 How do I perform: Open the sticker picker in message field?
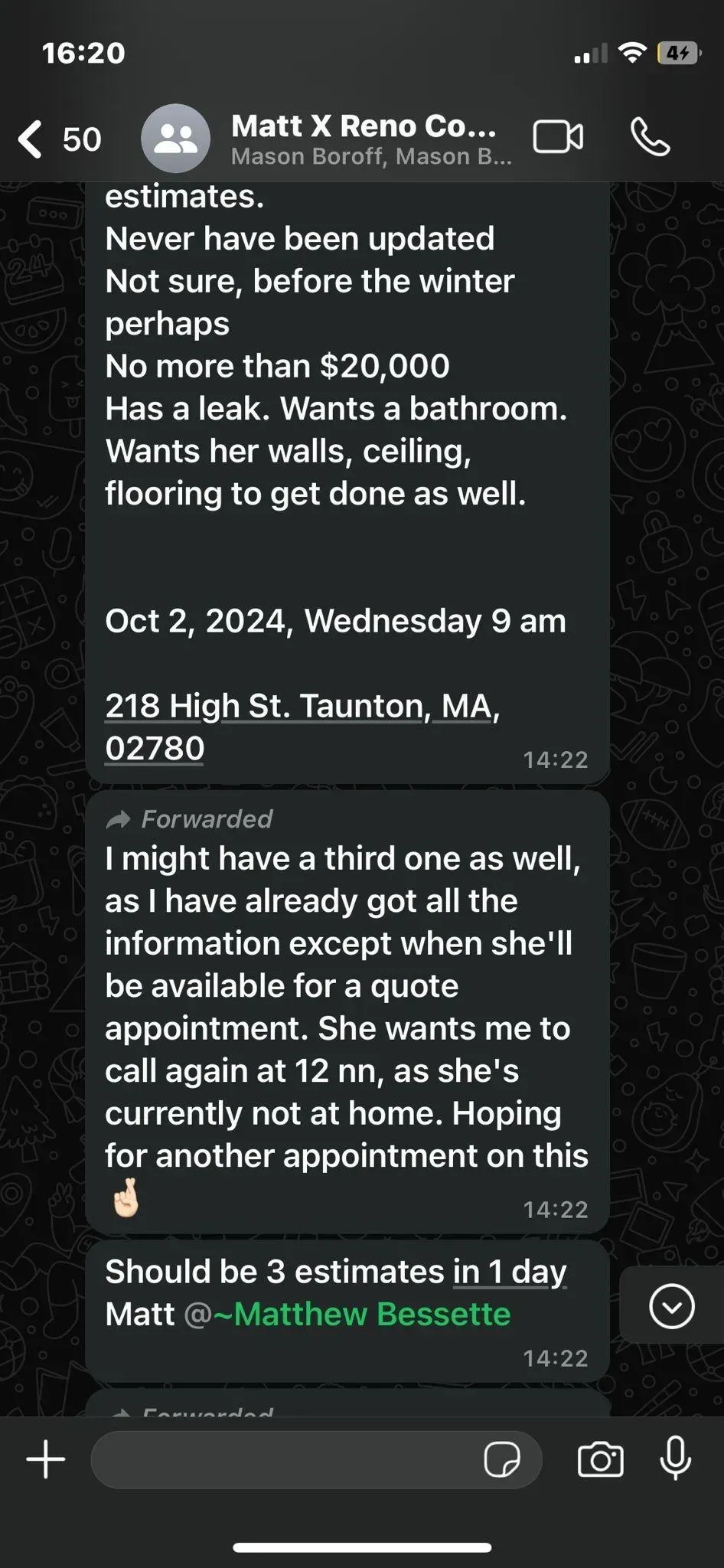pyautogui.click(x=502, y=1459)
